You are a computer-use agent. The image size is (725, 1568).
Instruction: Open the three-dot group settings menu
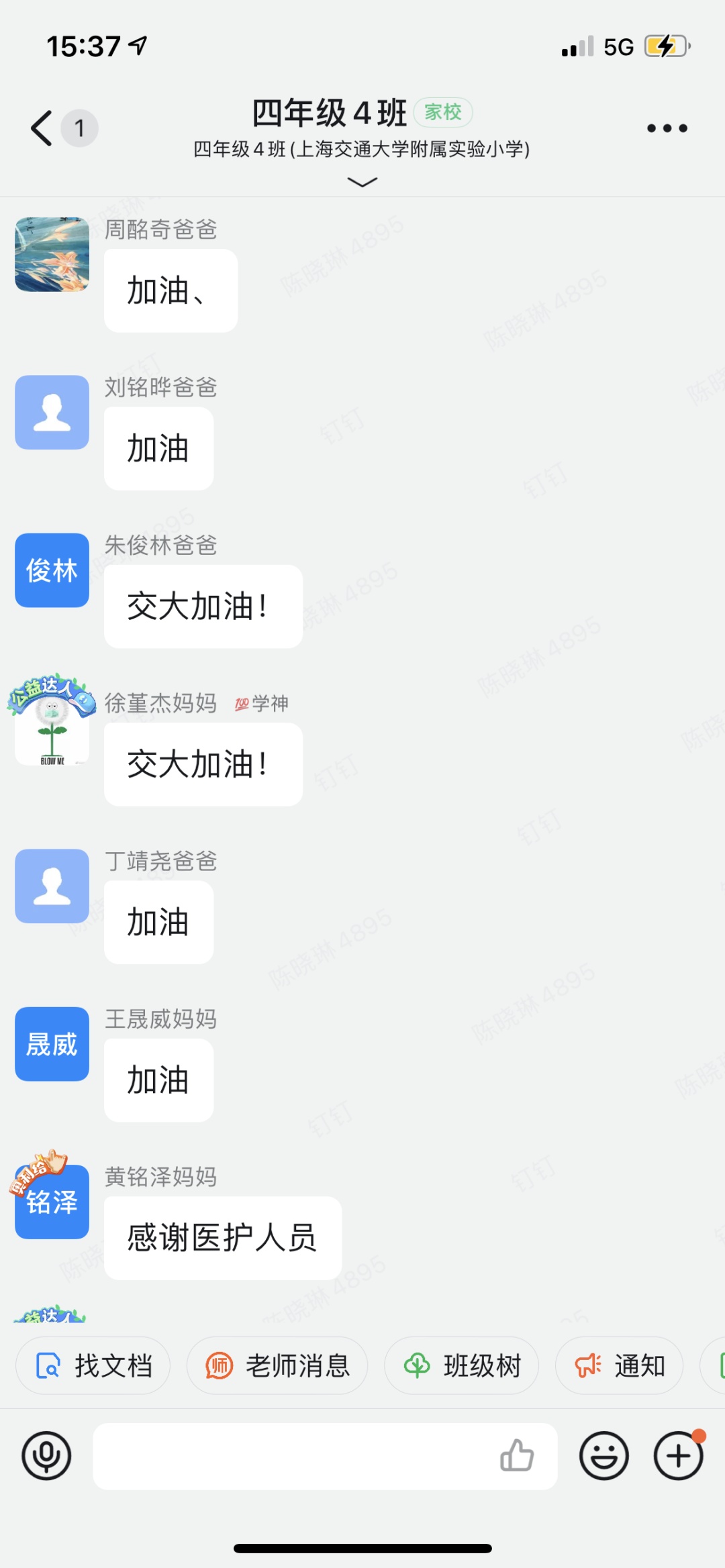(667, 128)
